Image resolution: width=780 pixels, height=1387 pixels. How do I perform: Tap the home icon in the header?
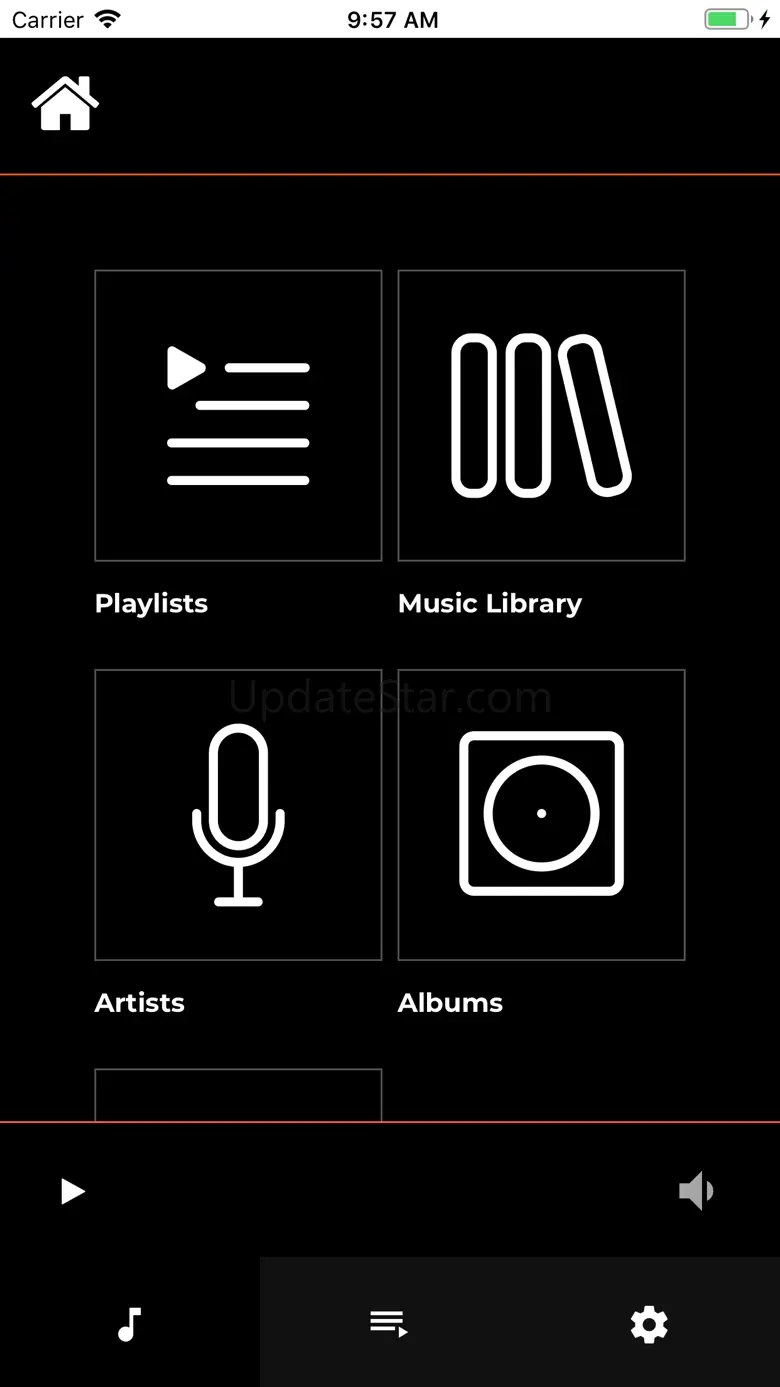pyautogui.click(x=66, y=103)
